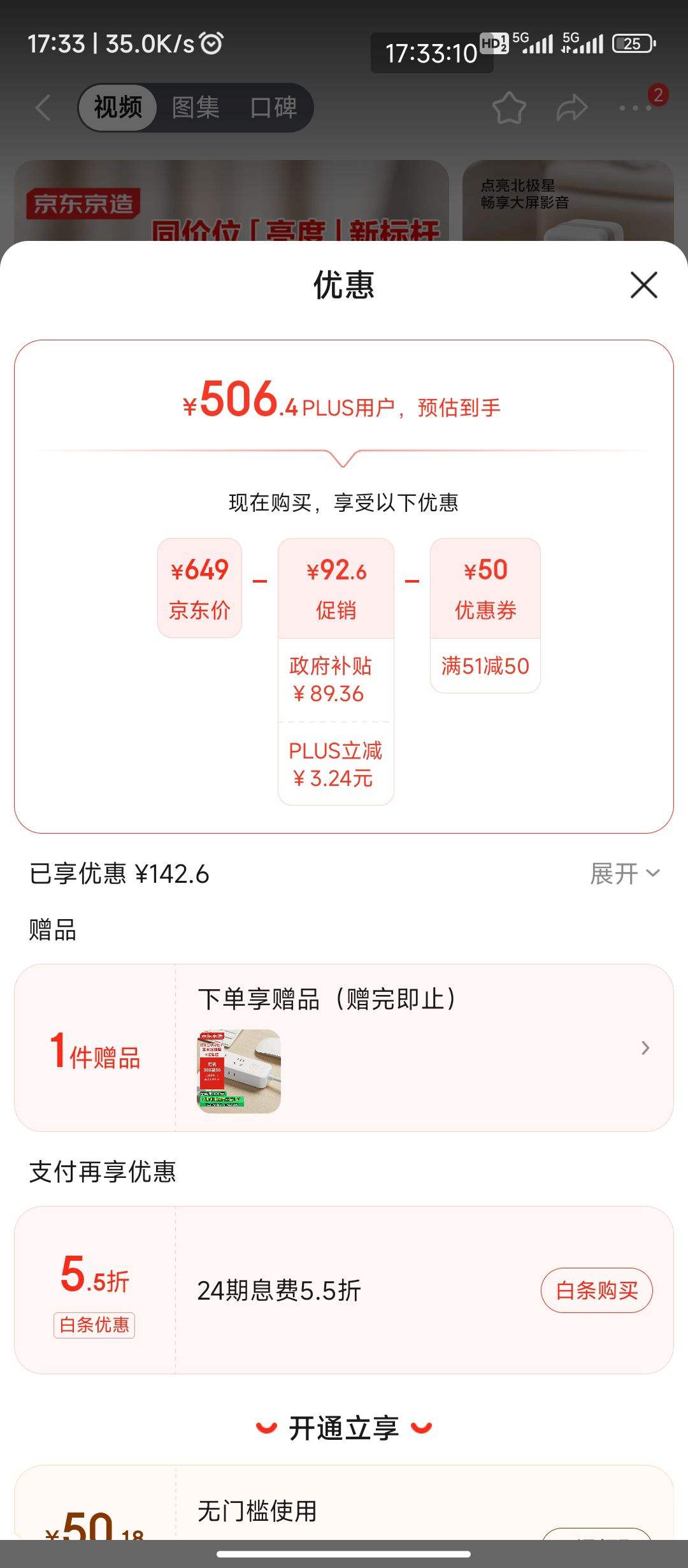
Task: Close the 优惠 discount panel
Action: point(643,286)
